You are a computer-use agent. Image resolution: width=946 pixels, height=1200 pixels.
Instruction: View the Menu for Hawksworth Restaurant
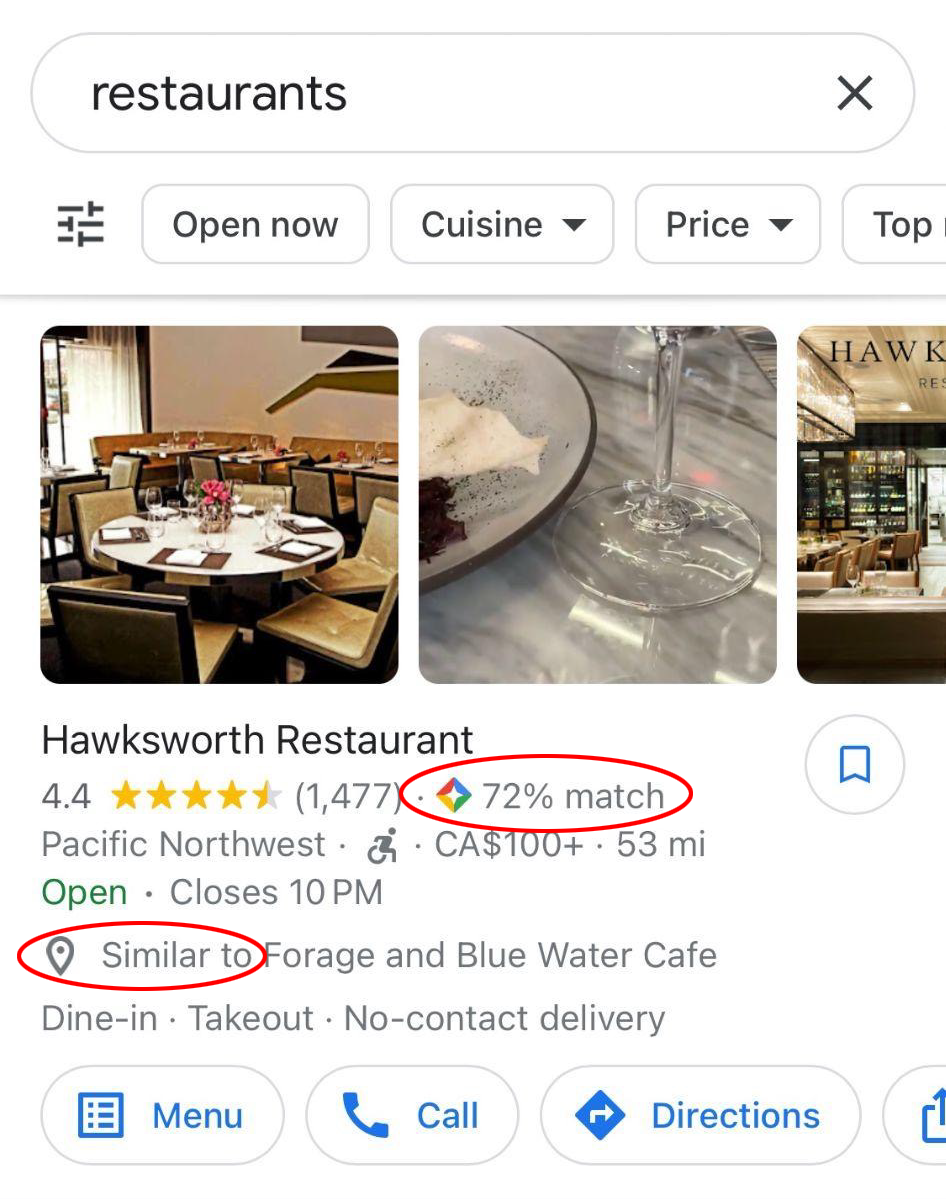pyautogui.click(x=162, y=1115)
